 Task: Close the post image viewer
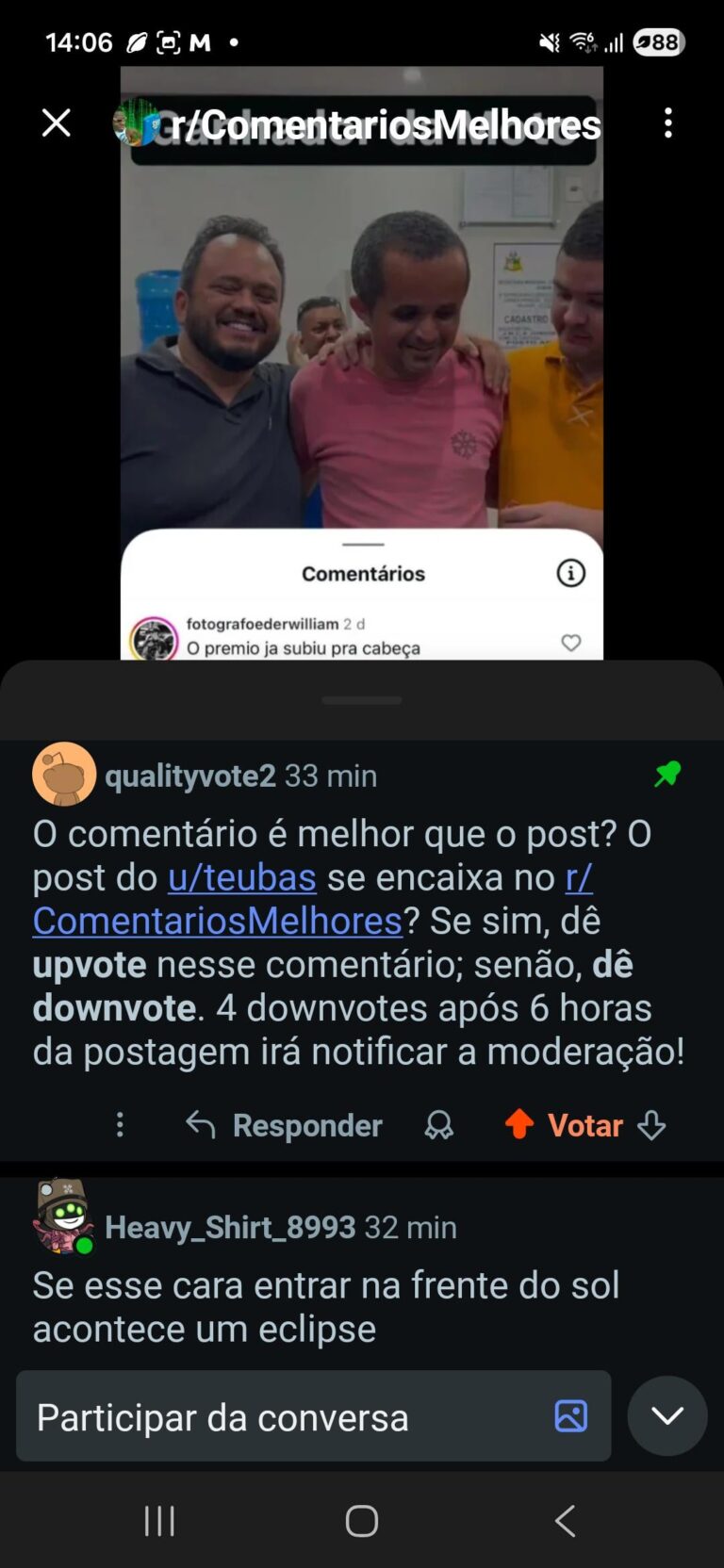(57, 123)
